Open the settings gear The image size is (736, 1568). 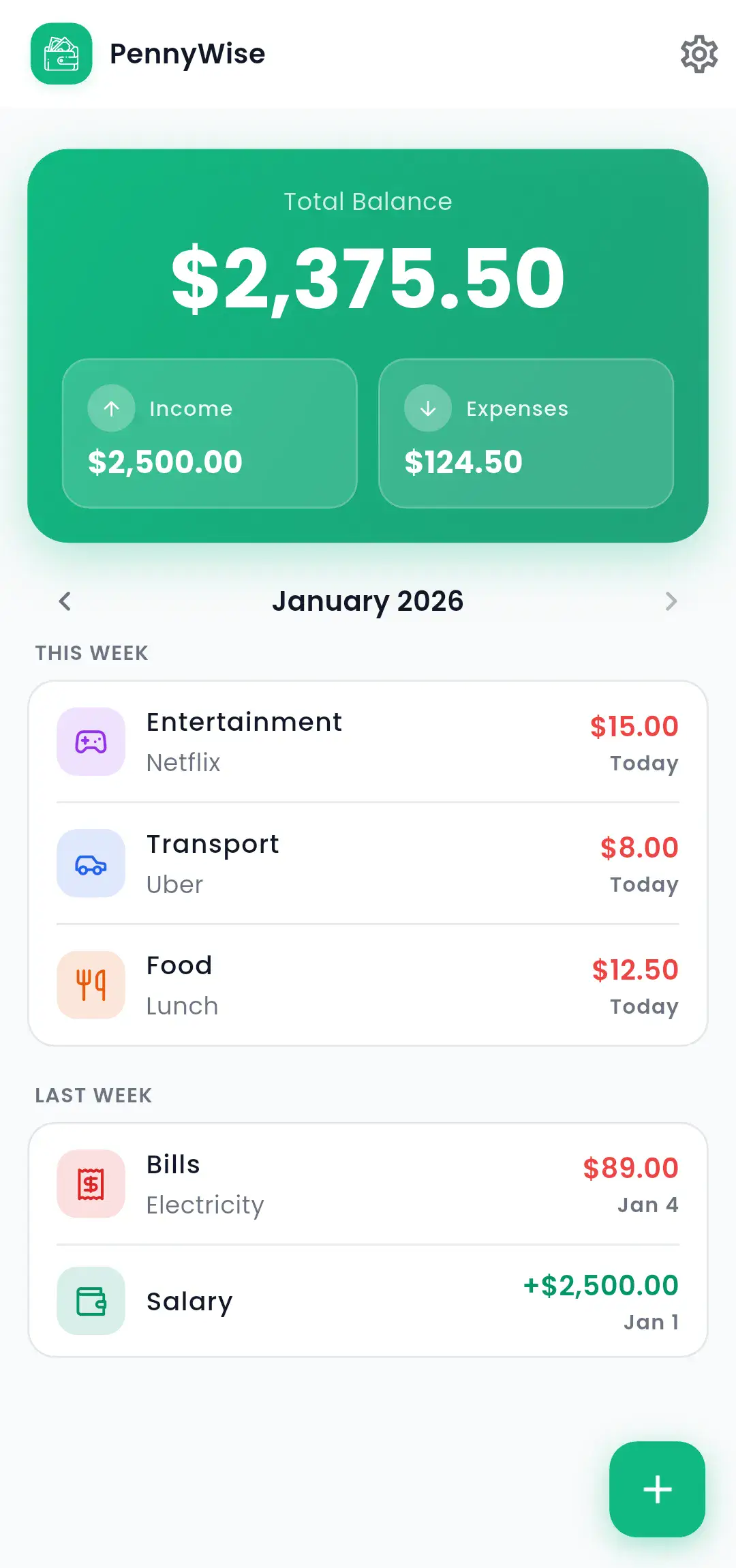(699, 54)
